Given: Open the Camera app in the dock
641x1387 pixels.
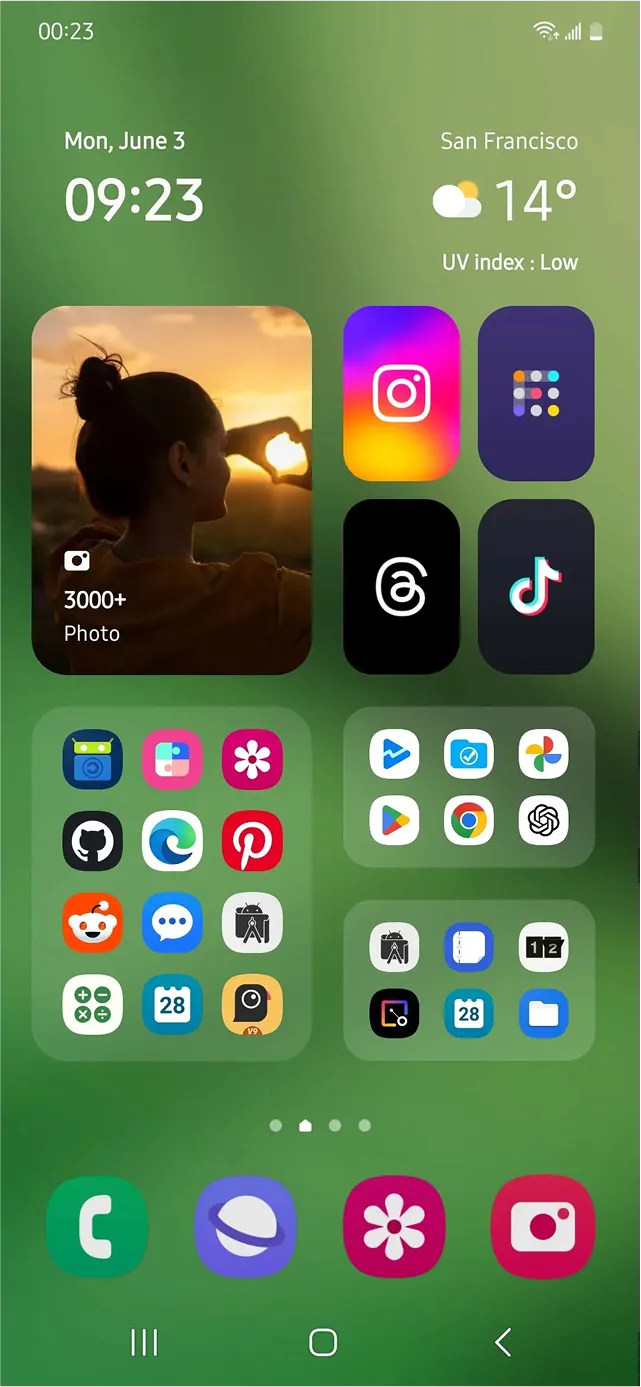Looking at the screenshot, I should (543, 1227).
